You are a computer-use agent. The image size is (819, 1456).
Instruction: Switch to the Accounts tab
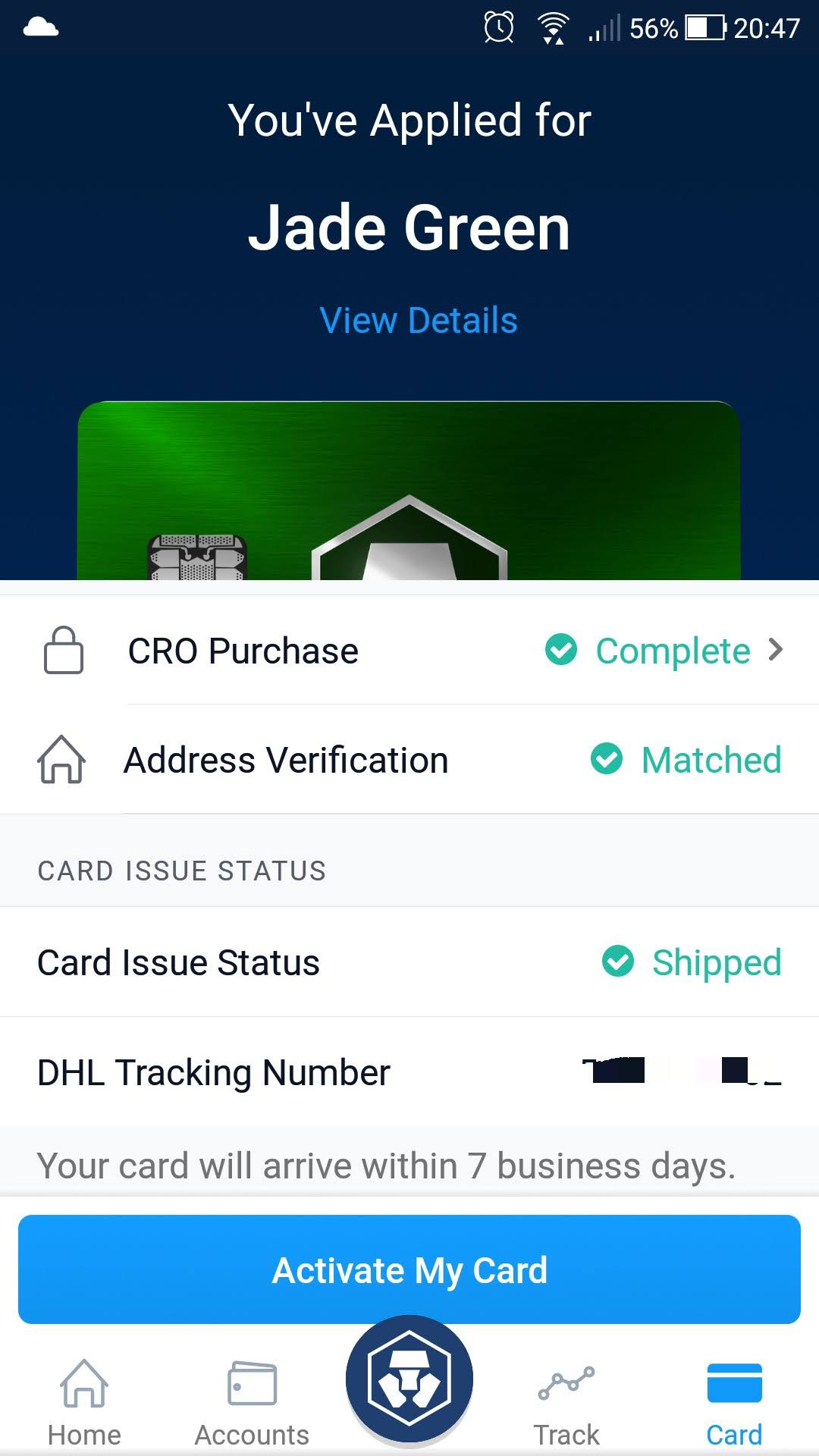coord(252,1403)
